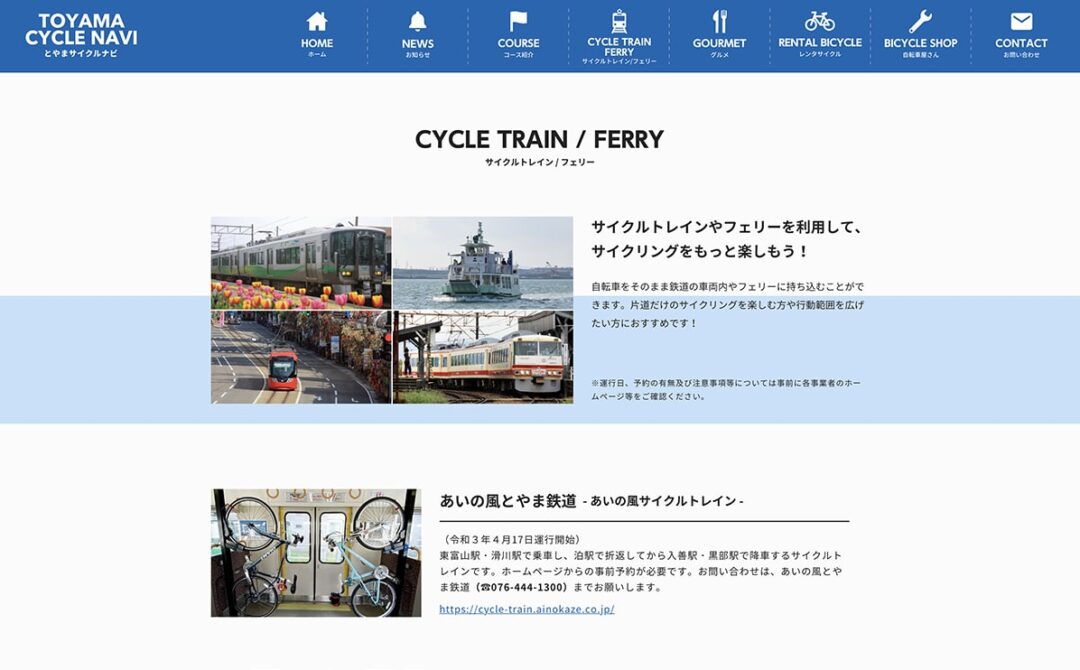Open the CONTACT page

click(x=1021, y=35)
